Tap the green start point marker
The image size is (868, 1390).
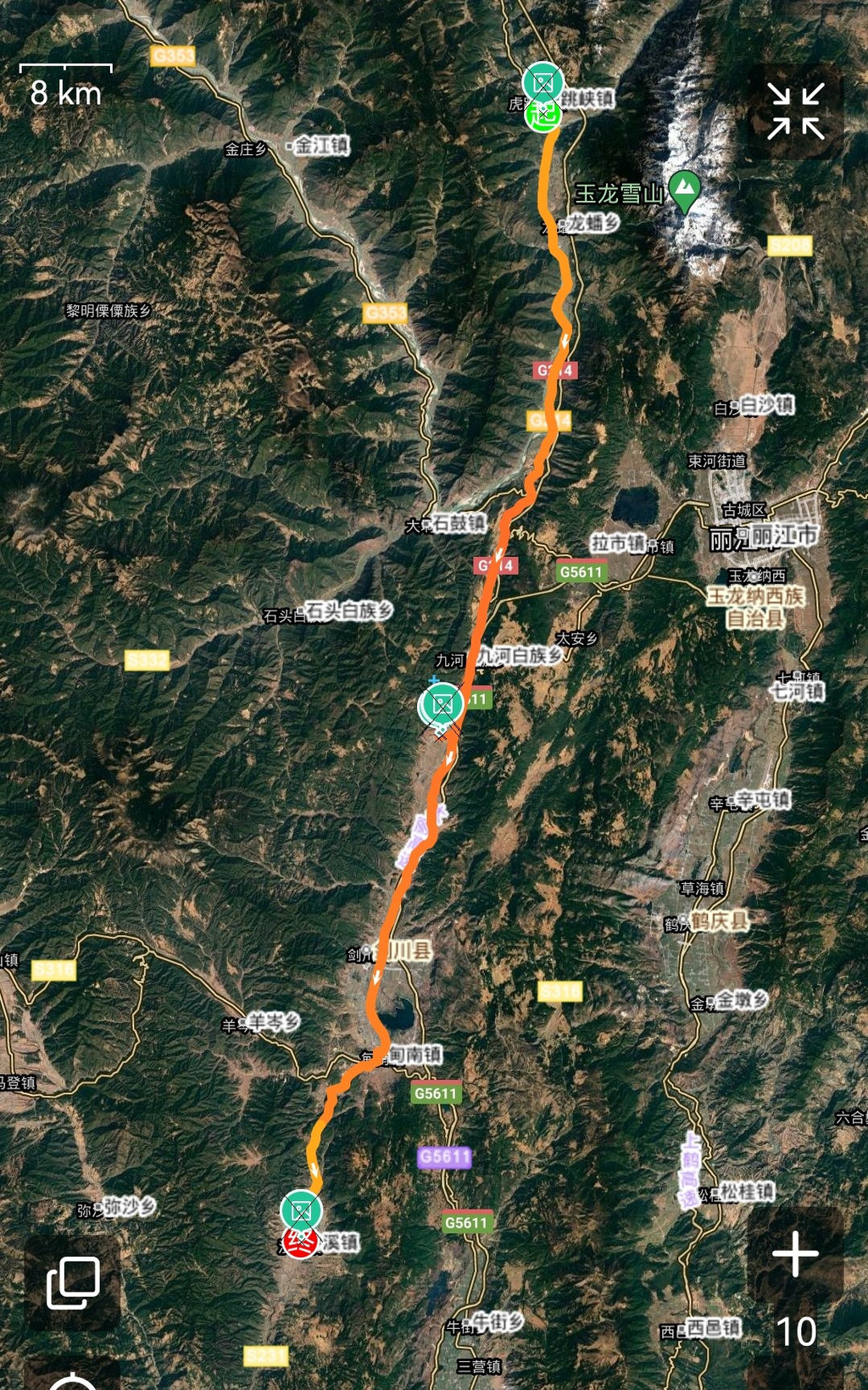[543, 114]
